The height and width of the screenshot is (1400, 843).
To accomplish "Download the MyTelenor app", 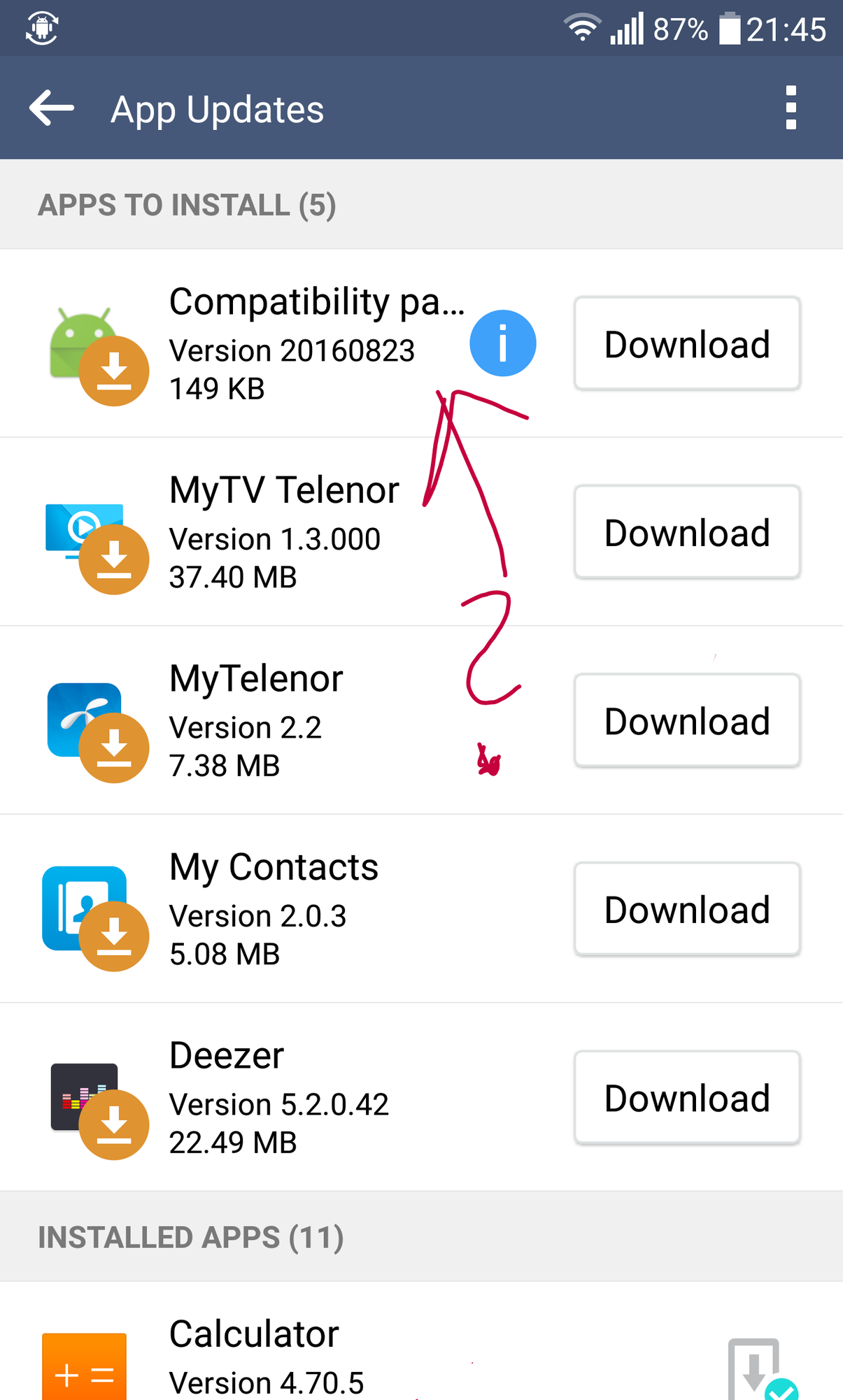I will [x=687, y=720].
